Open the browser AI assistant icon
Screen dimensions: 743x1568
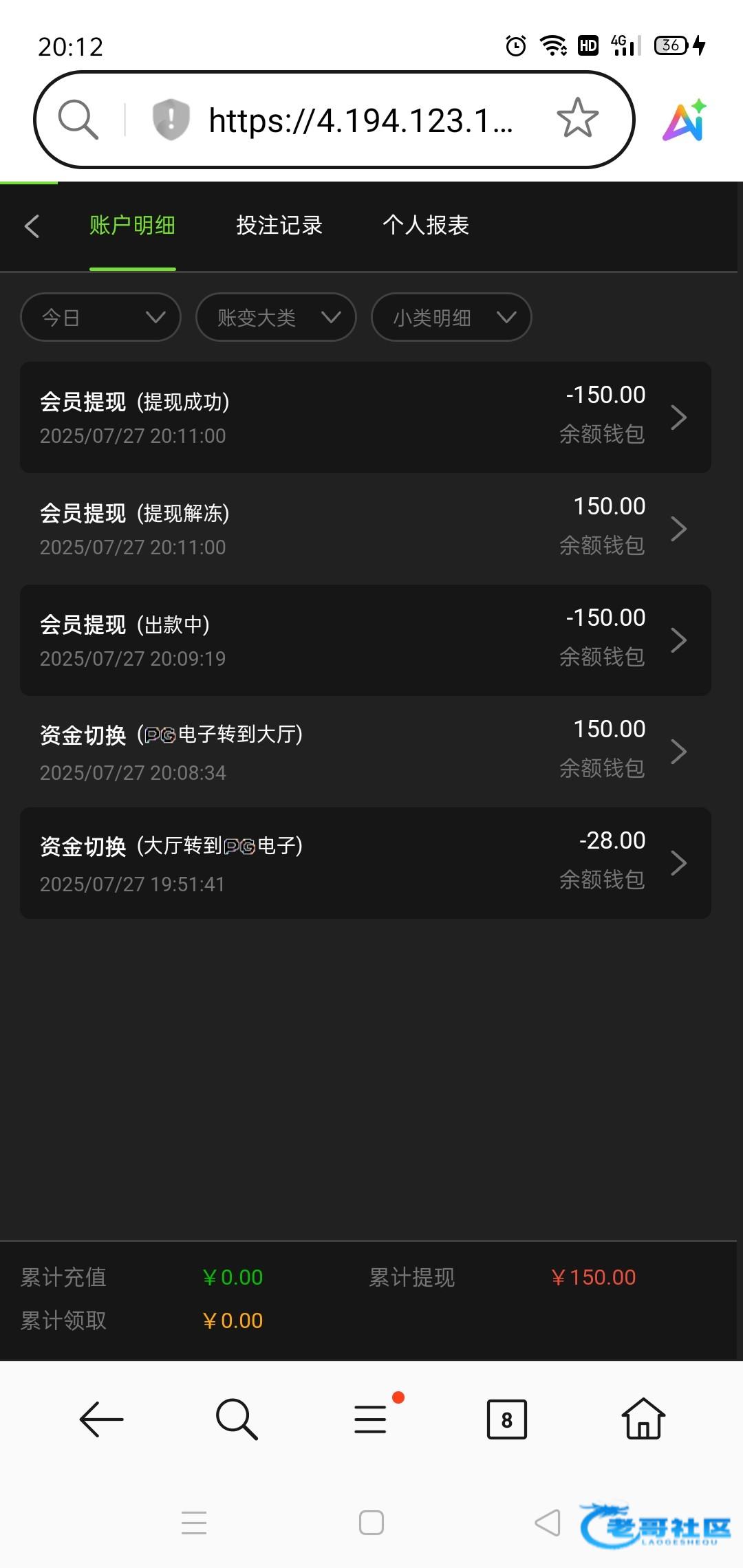tap(685, 120)
